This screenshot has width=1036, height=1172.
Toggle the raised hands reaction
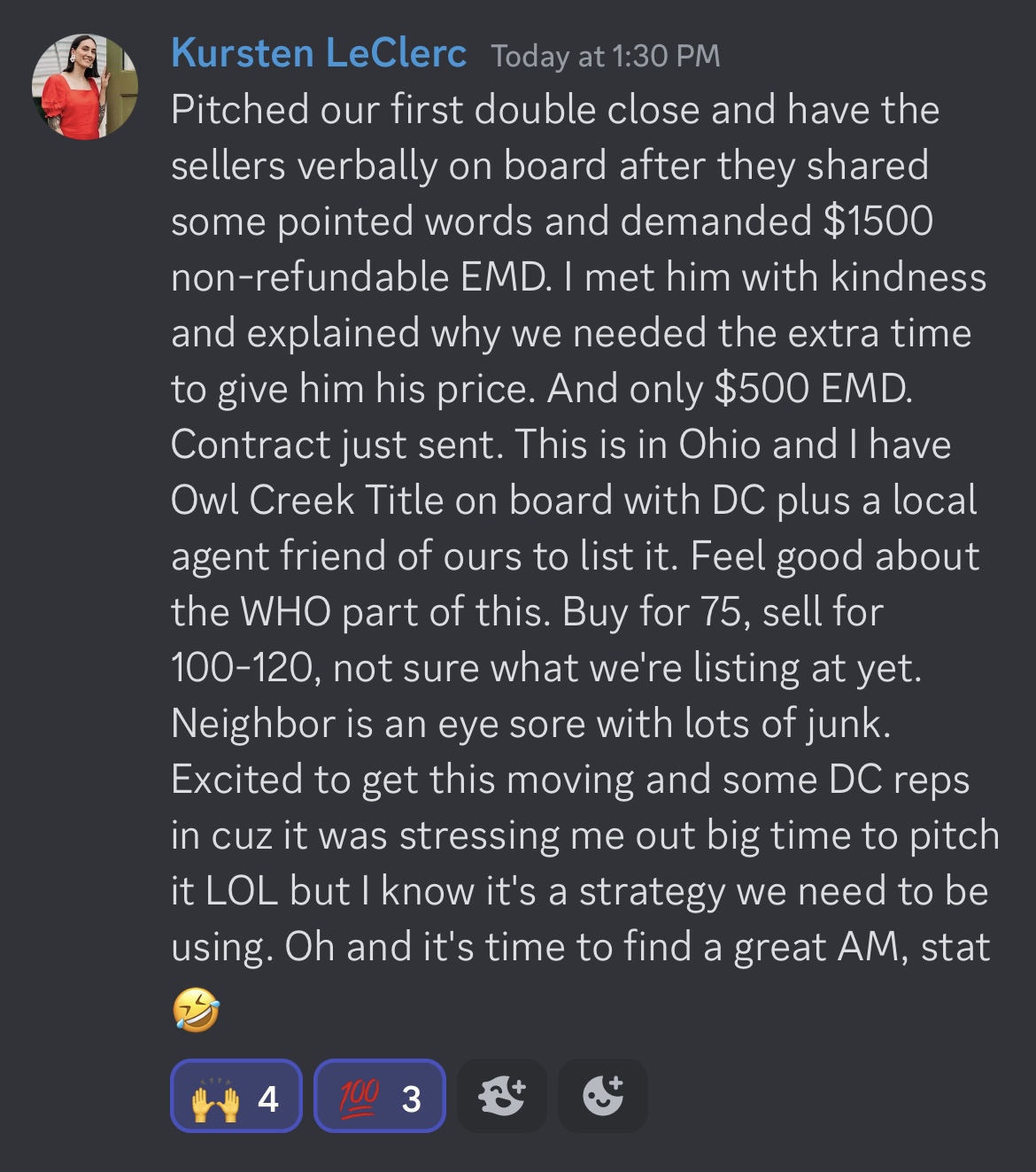click(x=236, y=1096)
